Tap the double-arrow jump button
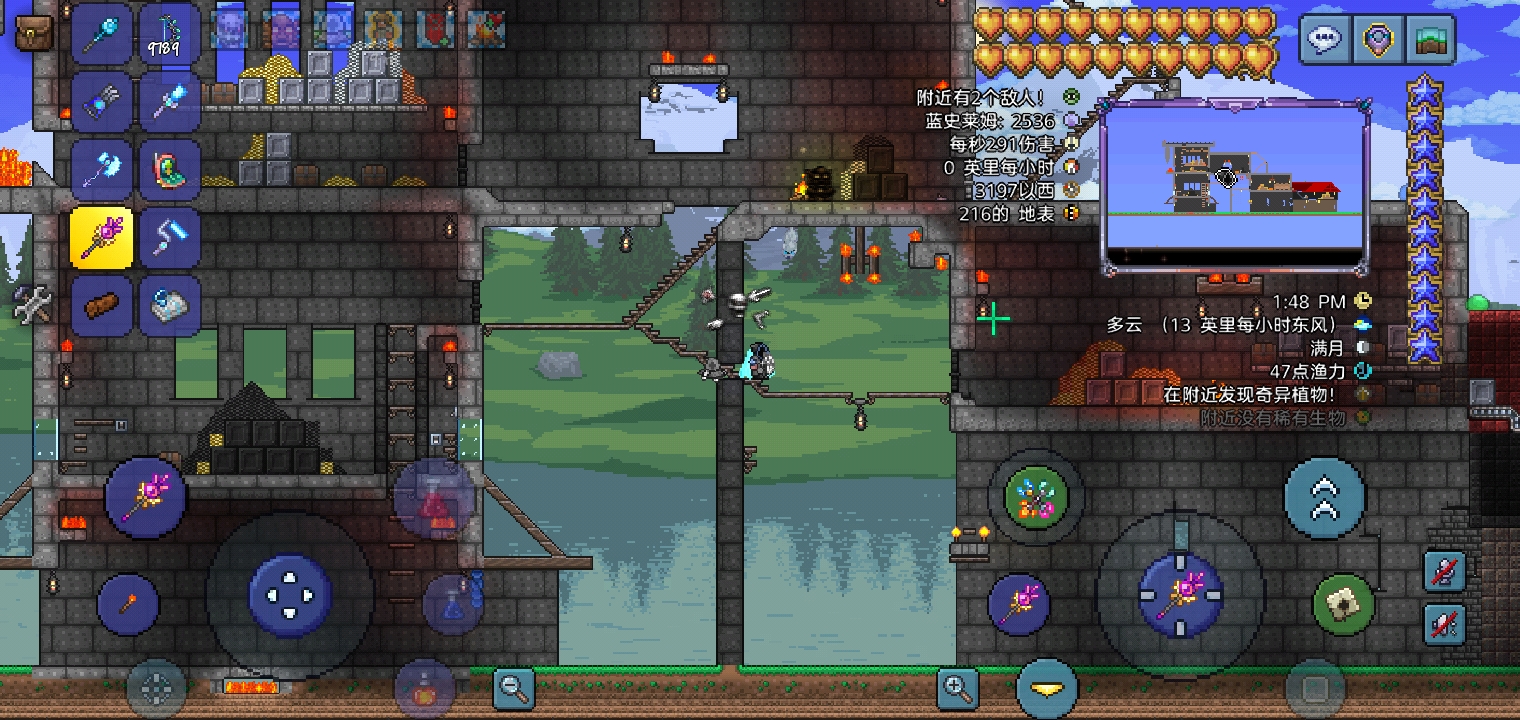The width and height of the screenshot is (1520, 720). pyautogui.click(x=1325, y=498)
